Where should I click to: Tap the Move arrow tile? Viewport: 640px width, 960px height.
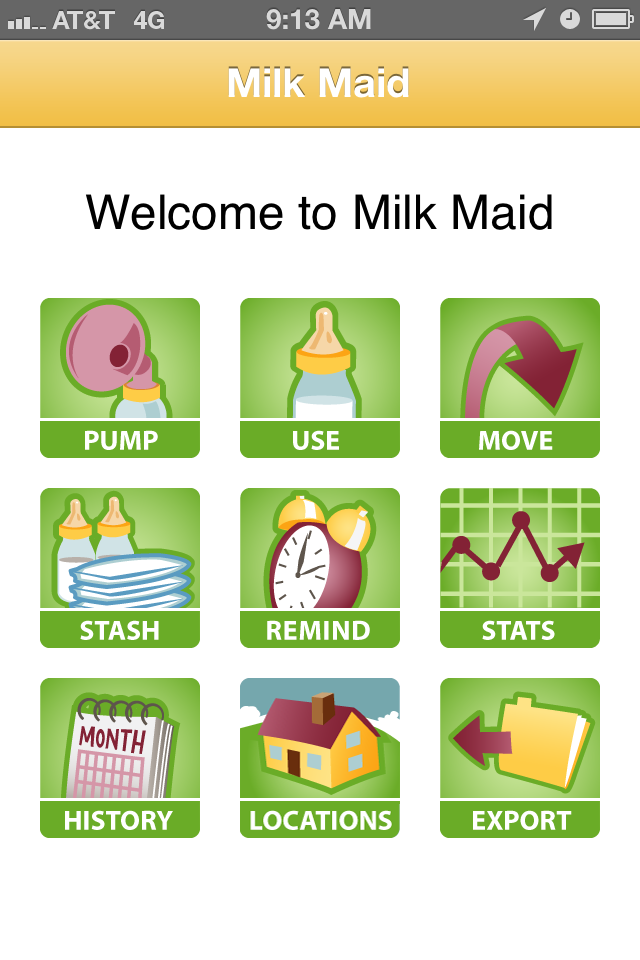tap(520, 378)
